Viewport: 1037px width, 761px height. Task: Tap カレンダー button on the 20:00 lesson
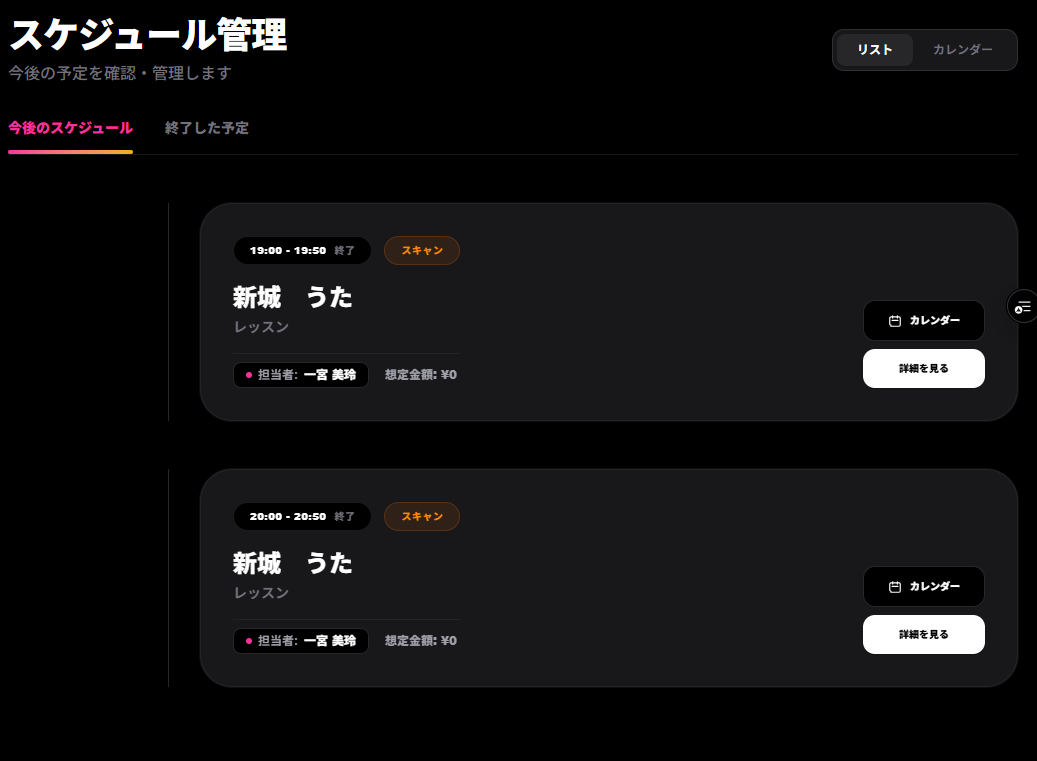[x=923, y=586]
